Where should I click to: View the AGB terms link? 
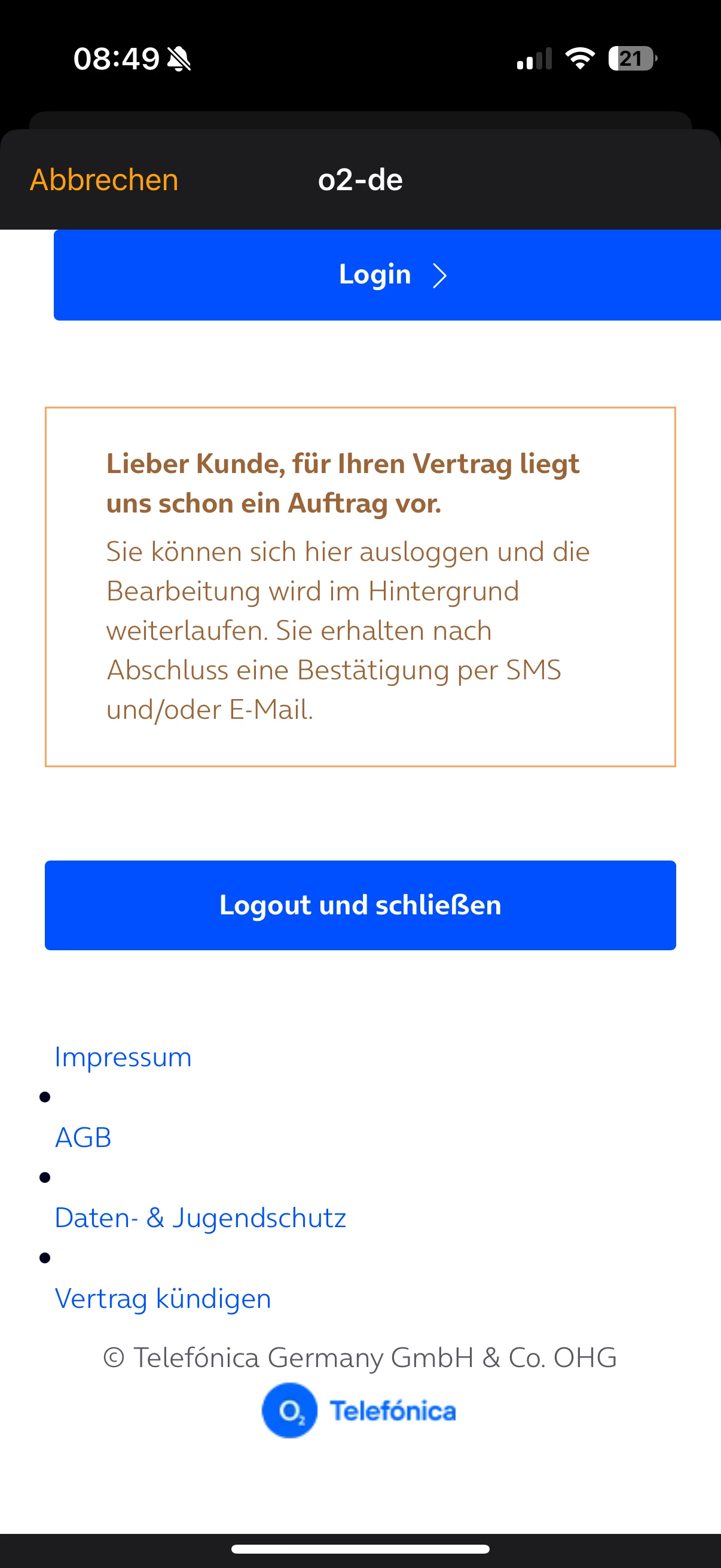pyautogui.click(x=83, y=1137)
